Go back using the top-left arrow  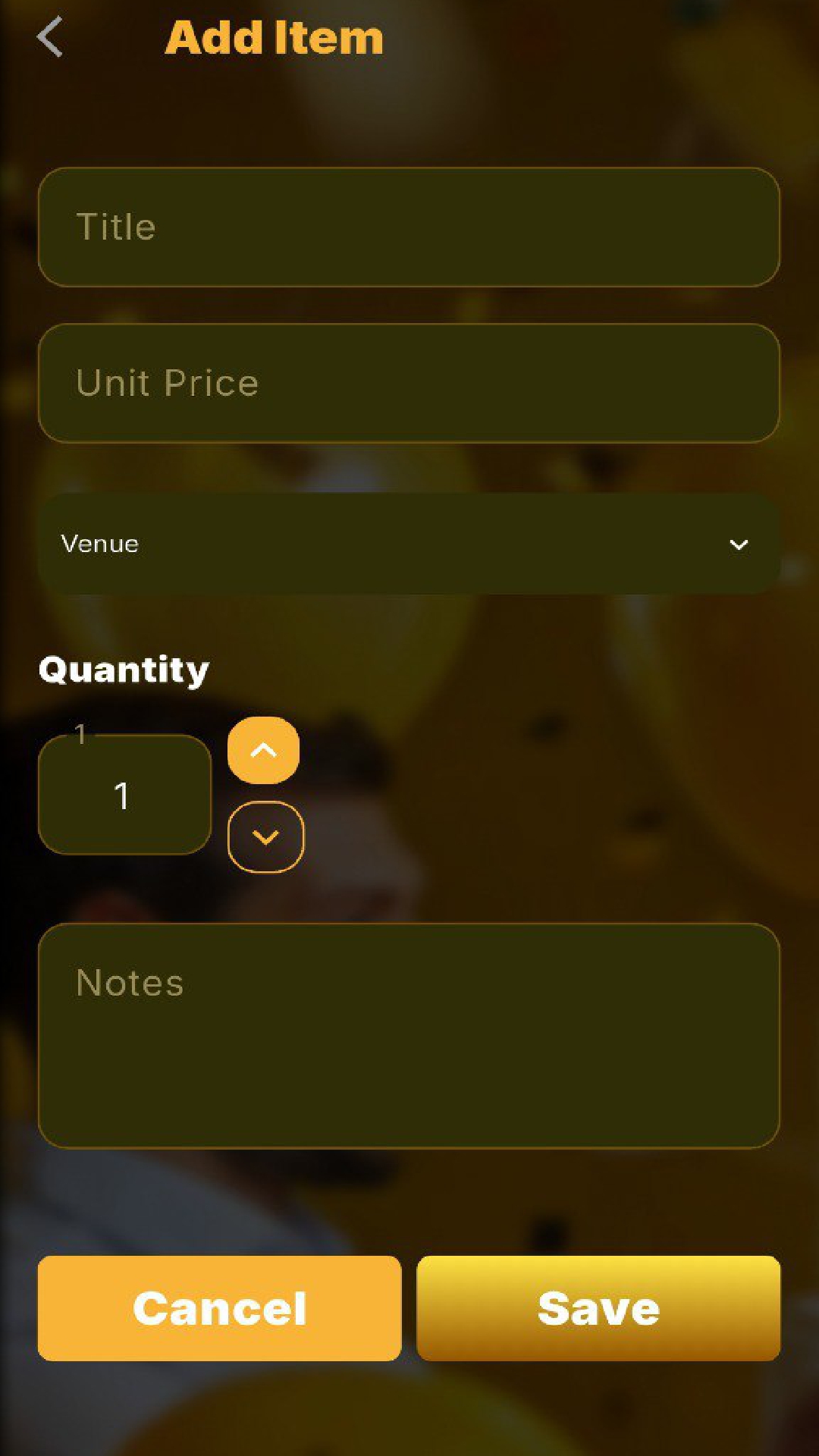tap(50, 37)
